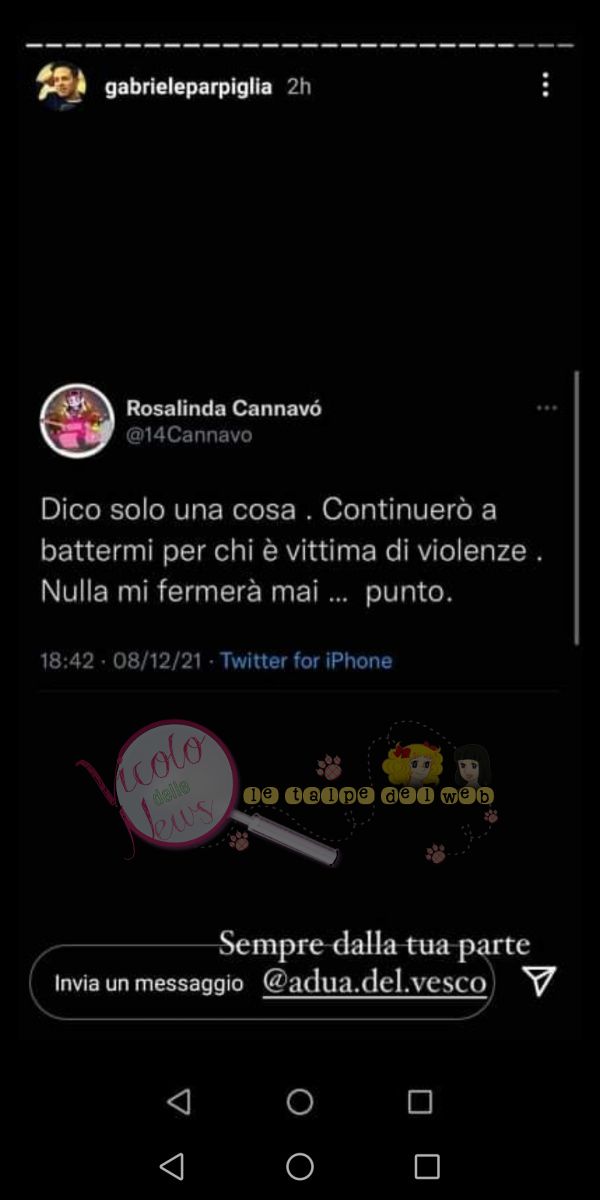Open the @adua.del.vesco mention
Viewport: 600px width, 1200px height.
tap(374, 982)
